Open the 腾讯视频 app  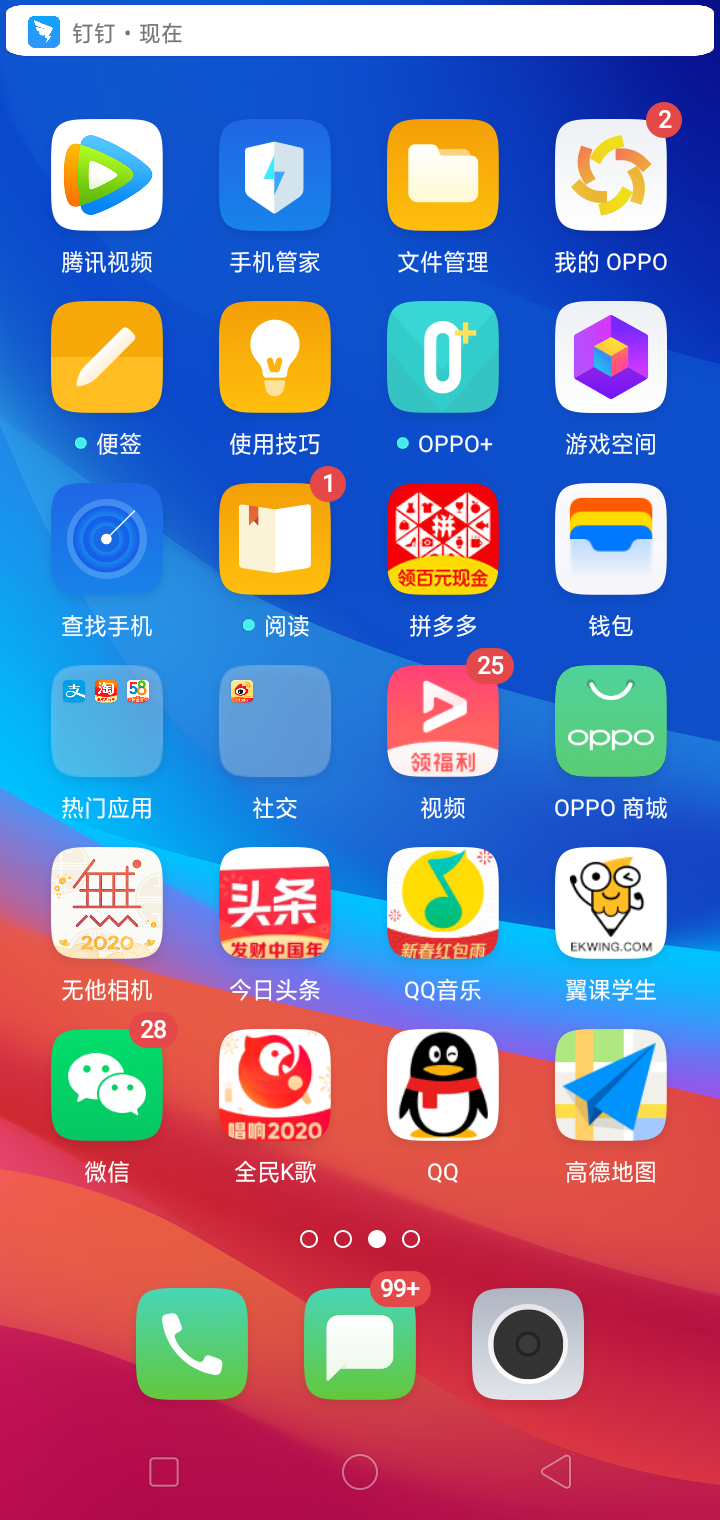point(107,175)
